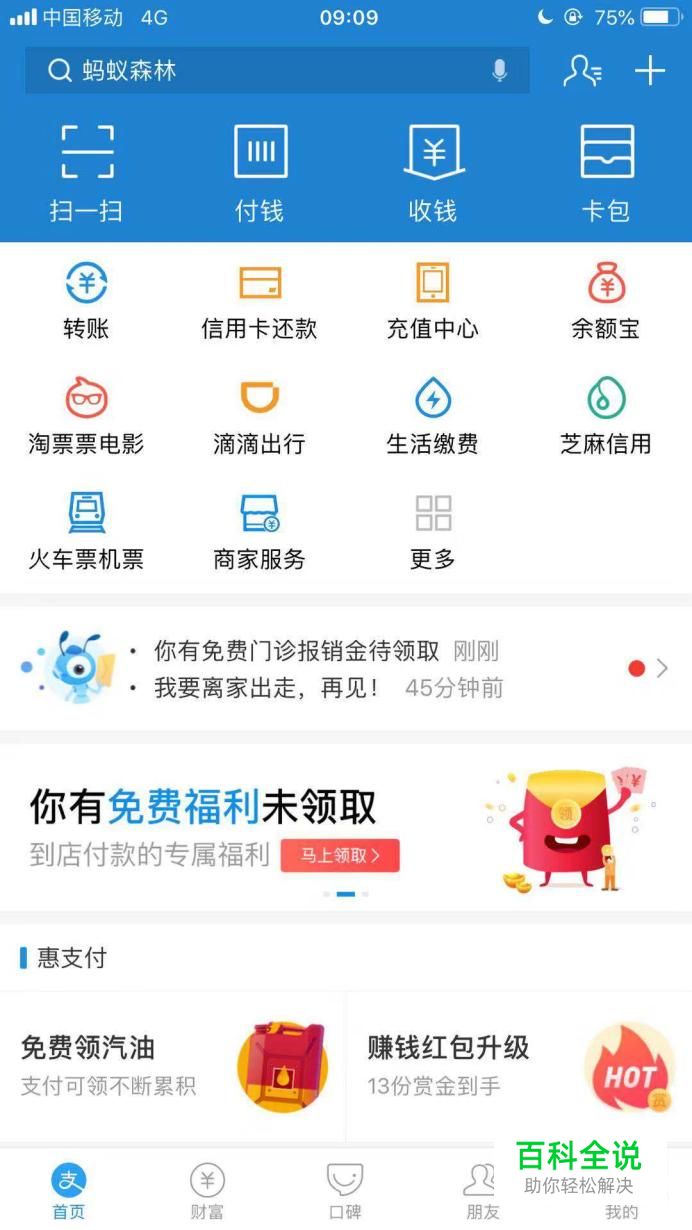Launch 滴滴出行 ride service
The height and width of the screenshot is (1230, 692).
point(260,415)
